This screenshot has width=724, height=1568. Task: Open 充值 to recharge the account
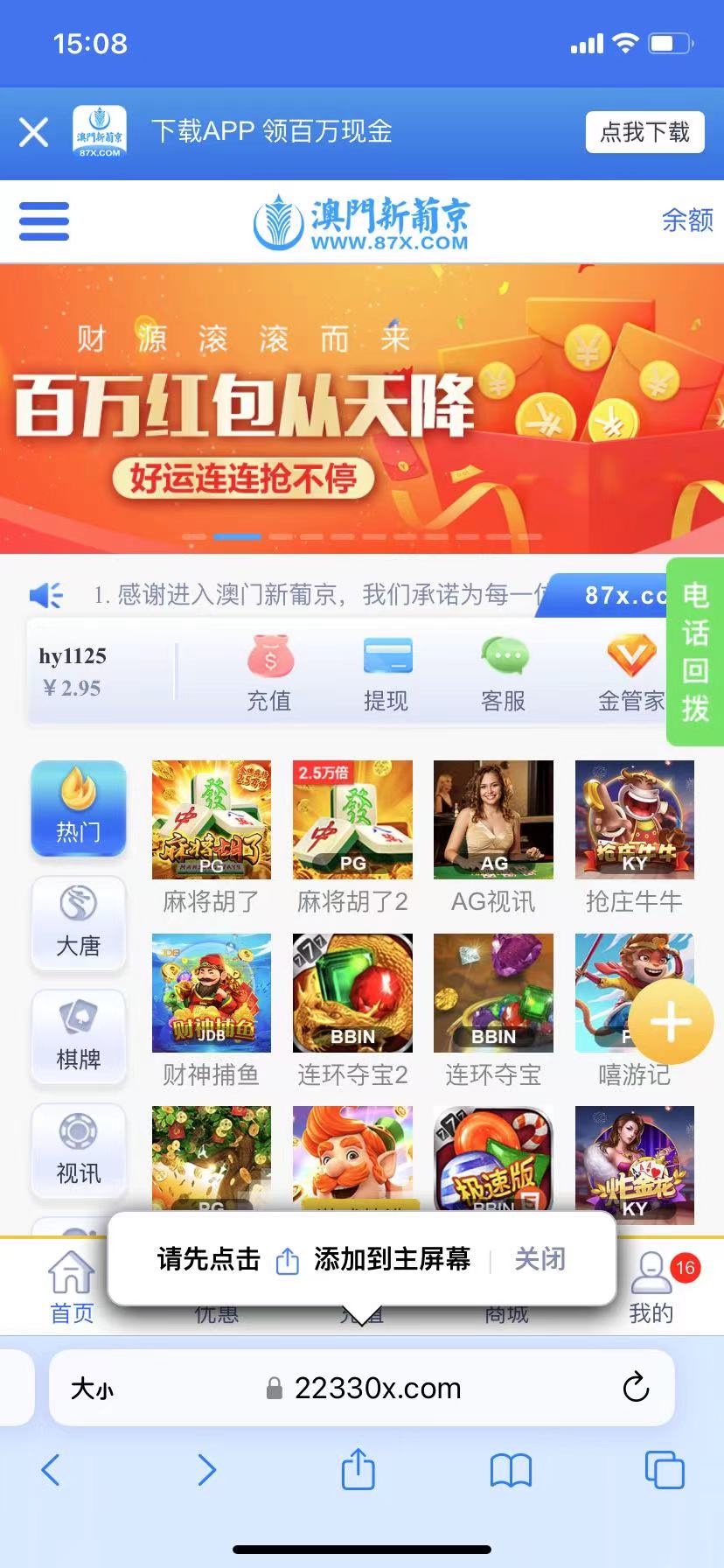tap(269, 675)
